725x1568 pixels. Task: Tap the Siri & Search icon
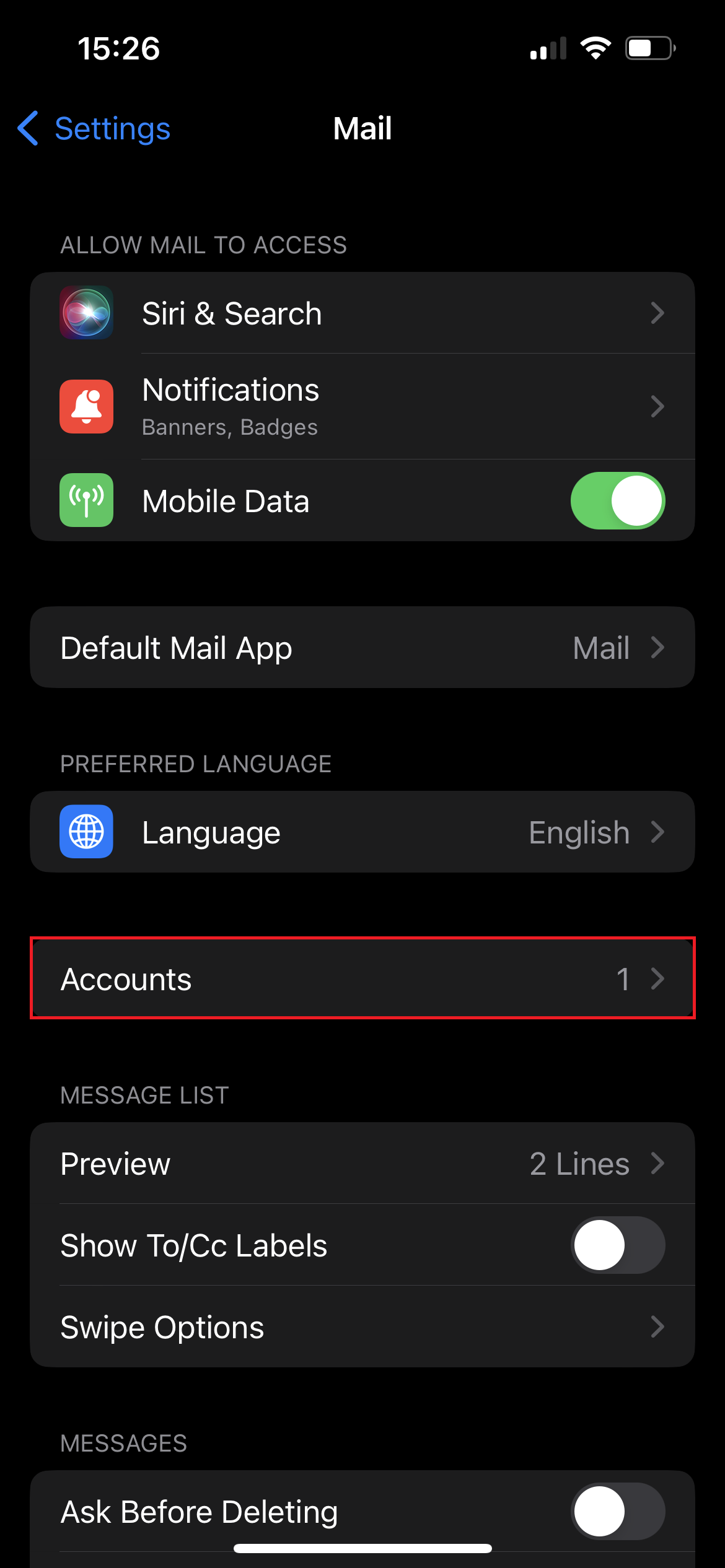[86, 313]
